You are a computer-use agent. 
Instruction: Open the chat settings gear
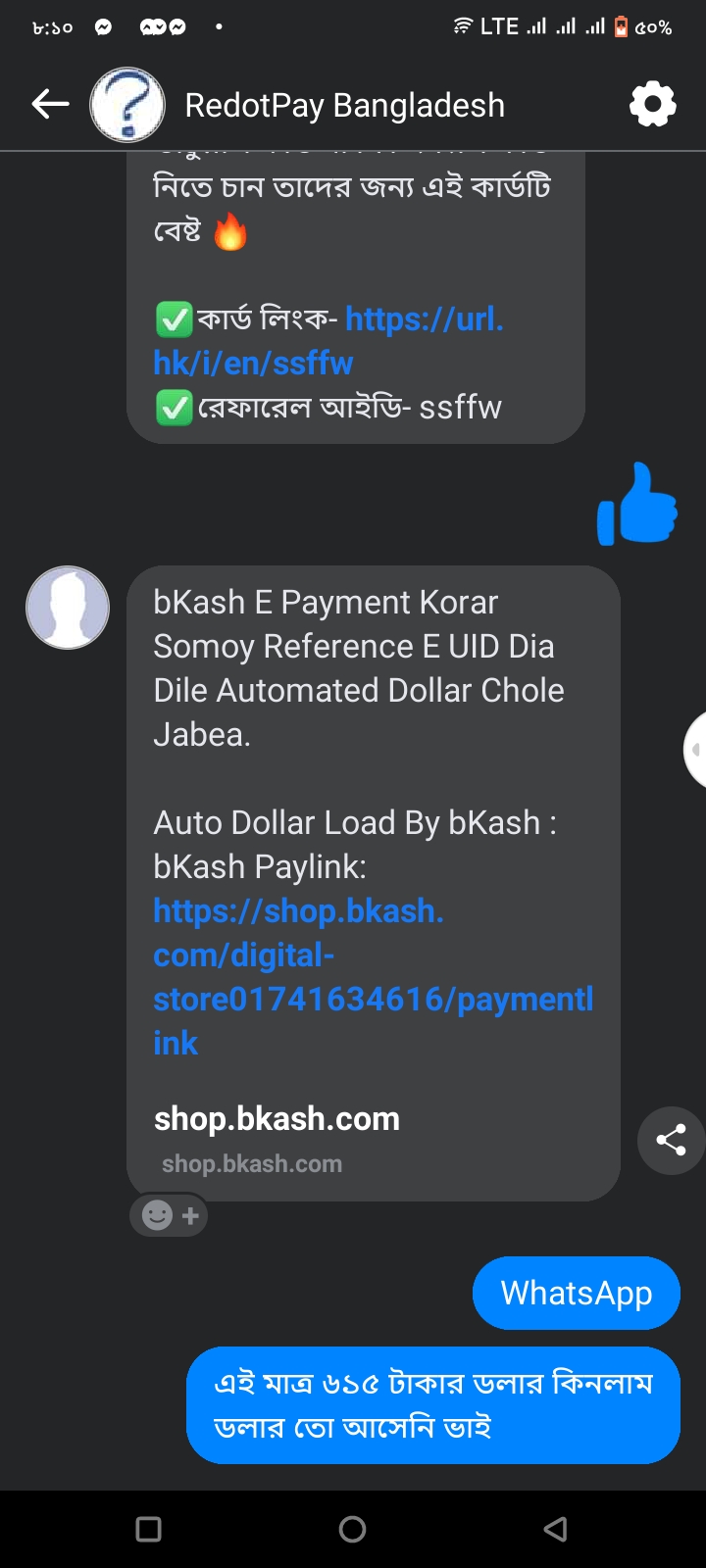click(653, 104)
